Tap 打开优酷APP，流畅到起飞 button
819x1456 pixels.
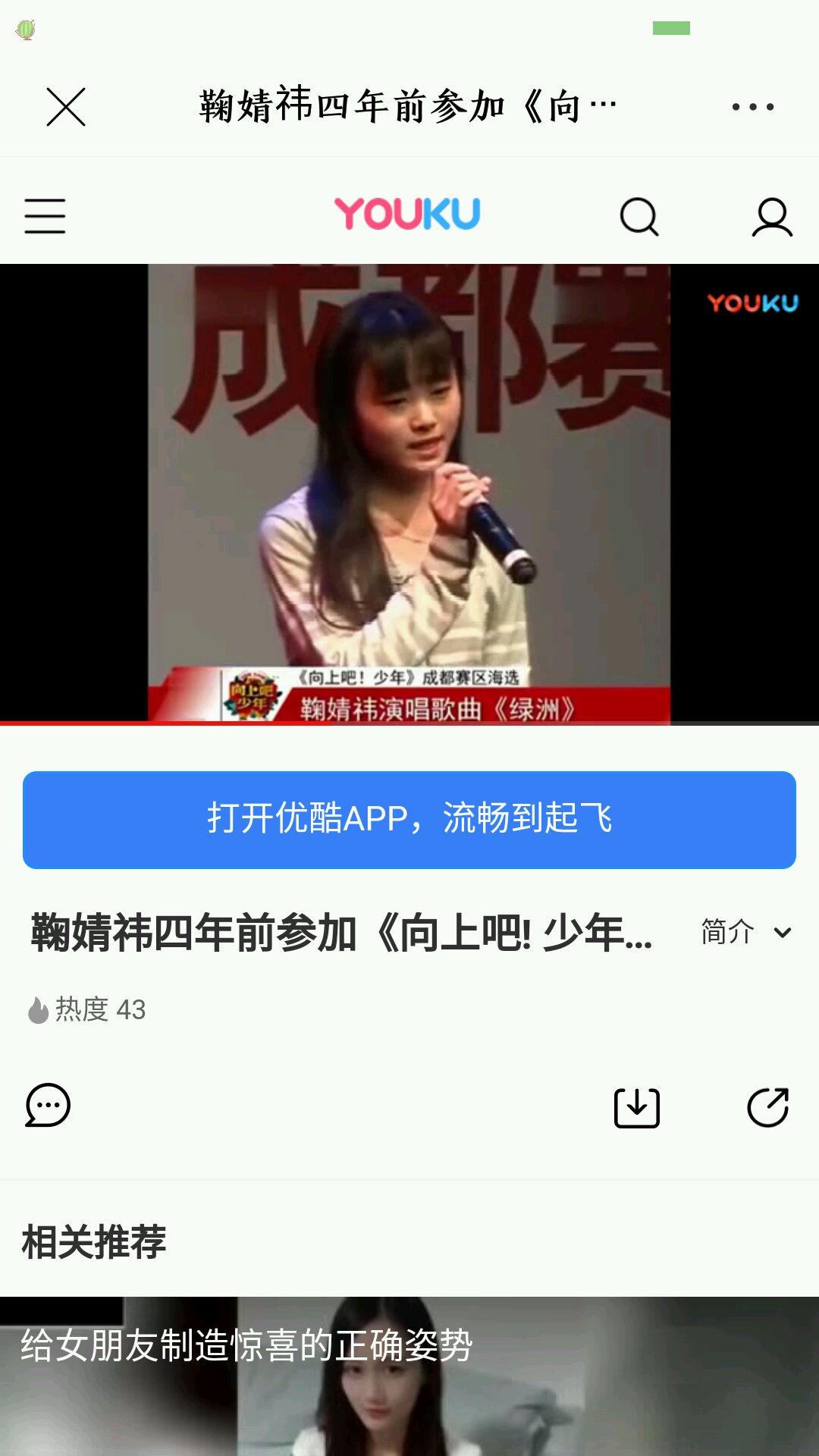point(409,820)
